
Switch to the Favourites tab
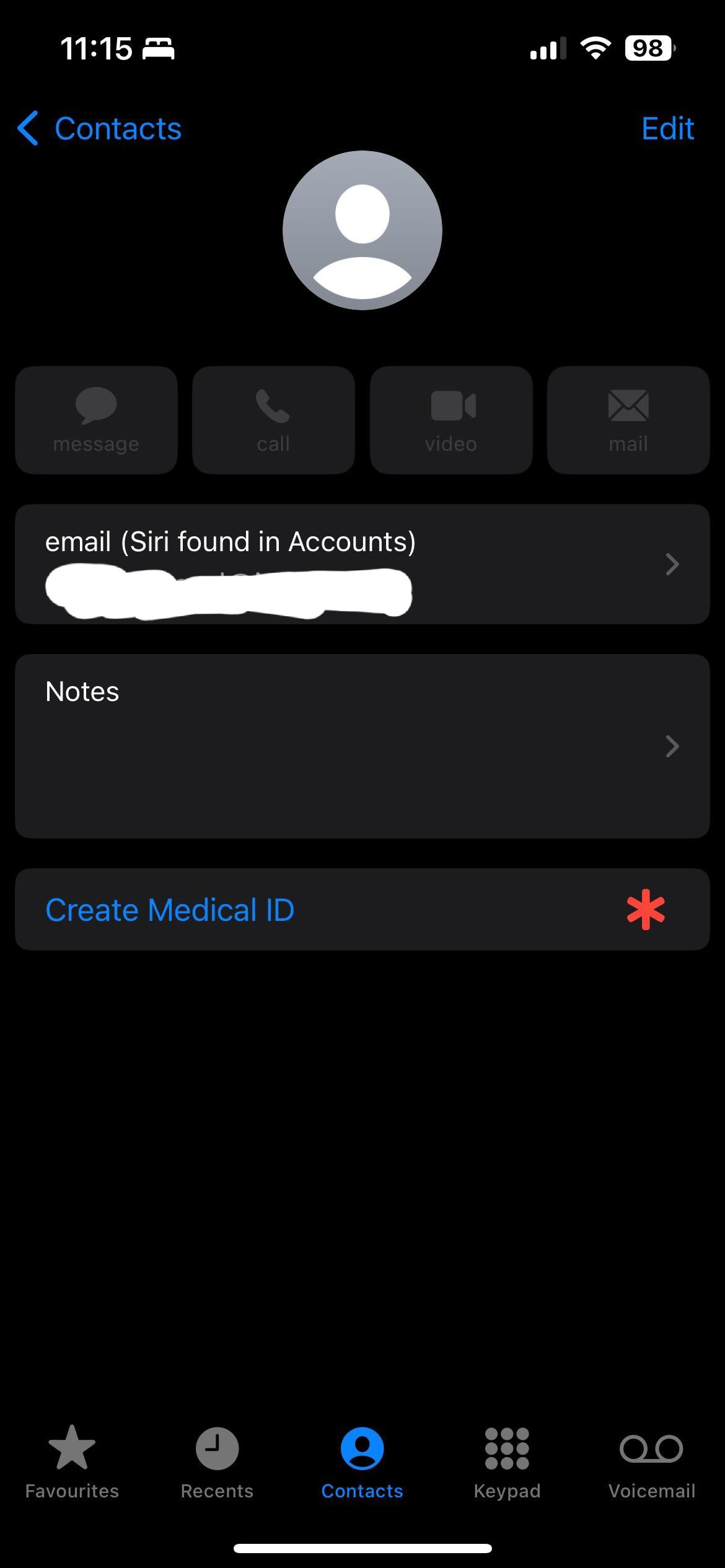coord(72,1463)
